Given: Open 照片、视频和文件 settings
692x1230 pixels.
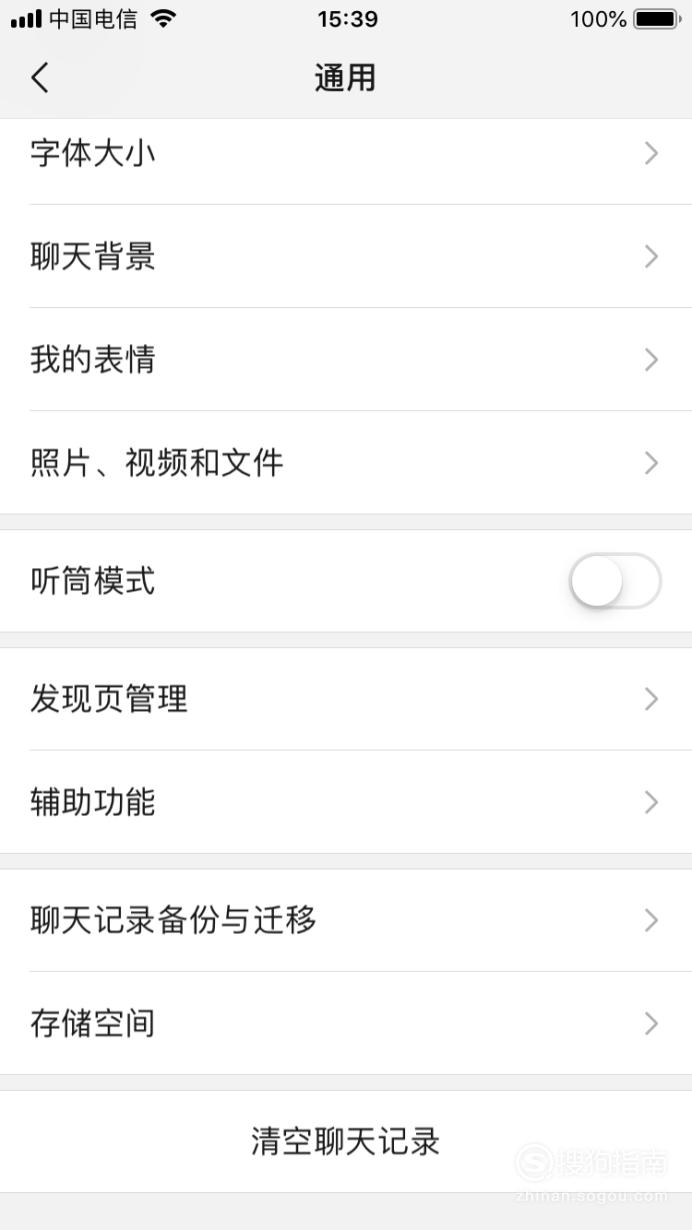Looking at the screenshot, I should click(x=346, y=462).
